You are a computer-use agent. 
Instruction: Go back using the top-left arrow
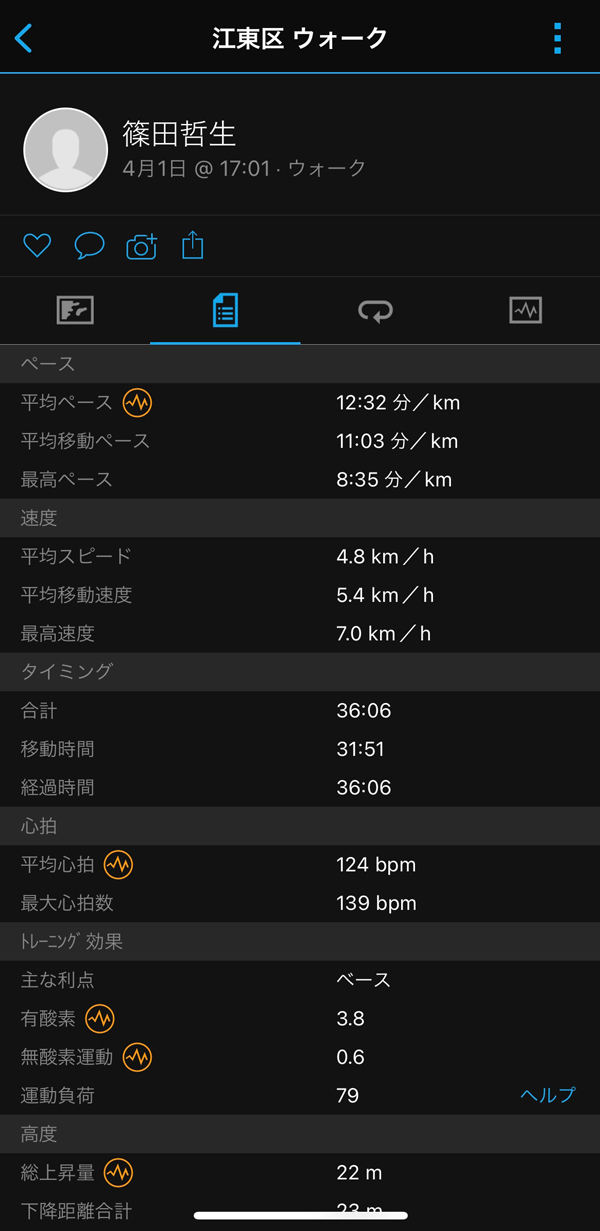[x=24, y=38]
